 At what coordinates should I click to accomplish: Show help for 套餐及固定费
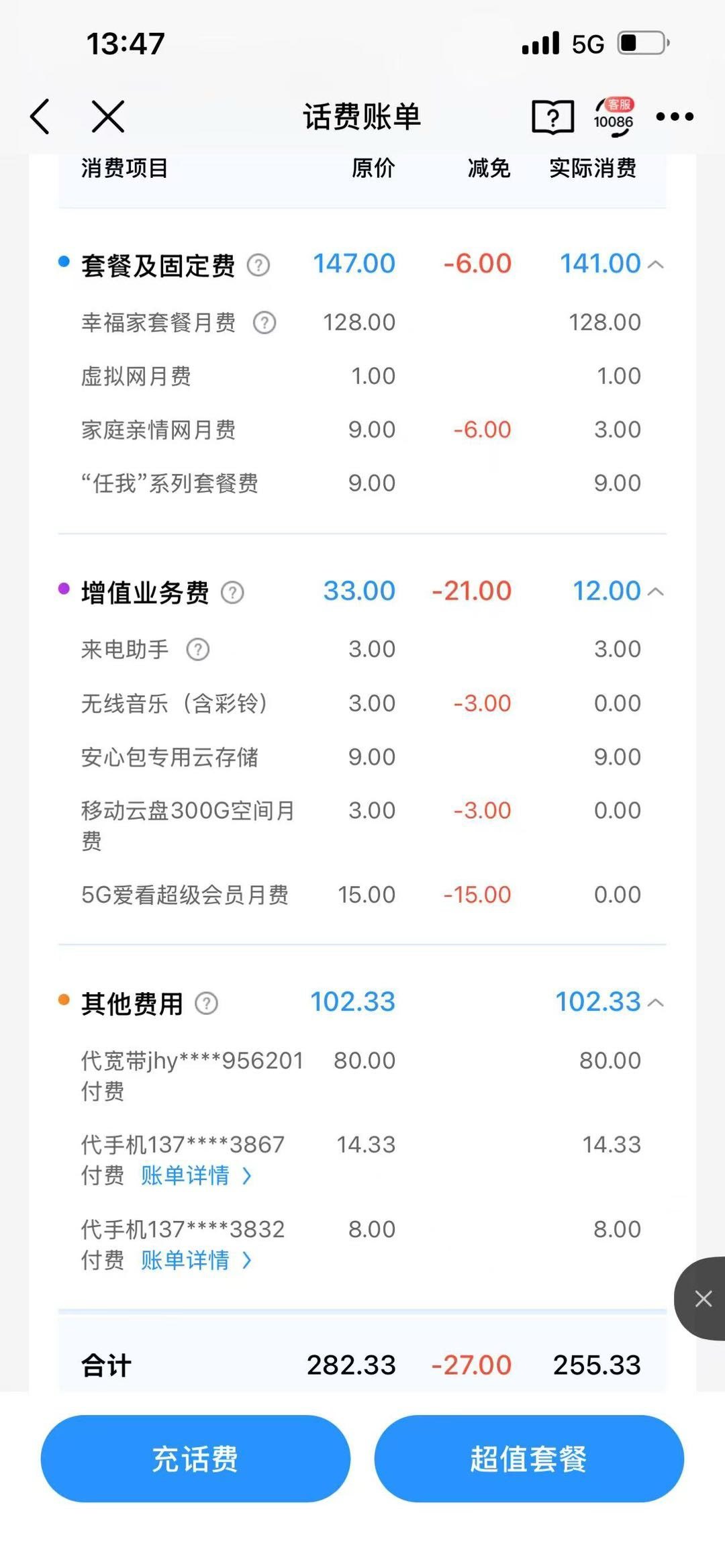(x=258, y=265)
